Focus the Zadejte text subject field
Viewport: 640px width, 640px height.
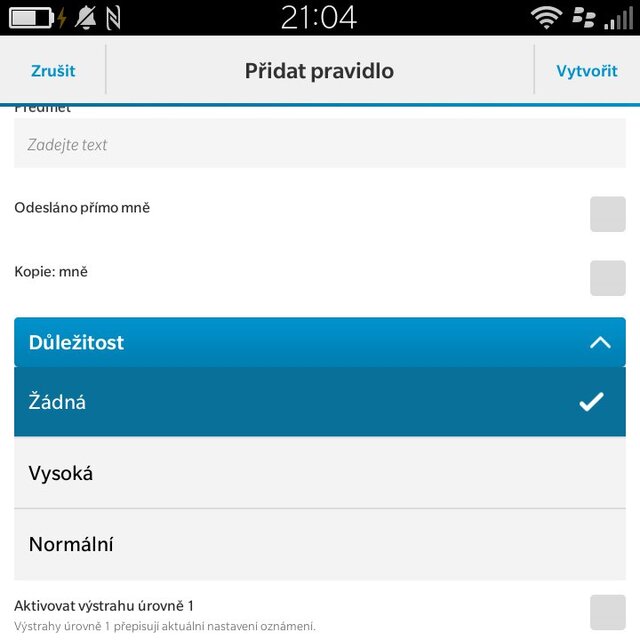pyautogui.click(x=320, y=145)
